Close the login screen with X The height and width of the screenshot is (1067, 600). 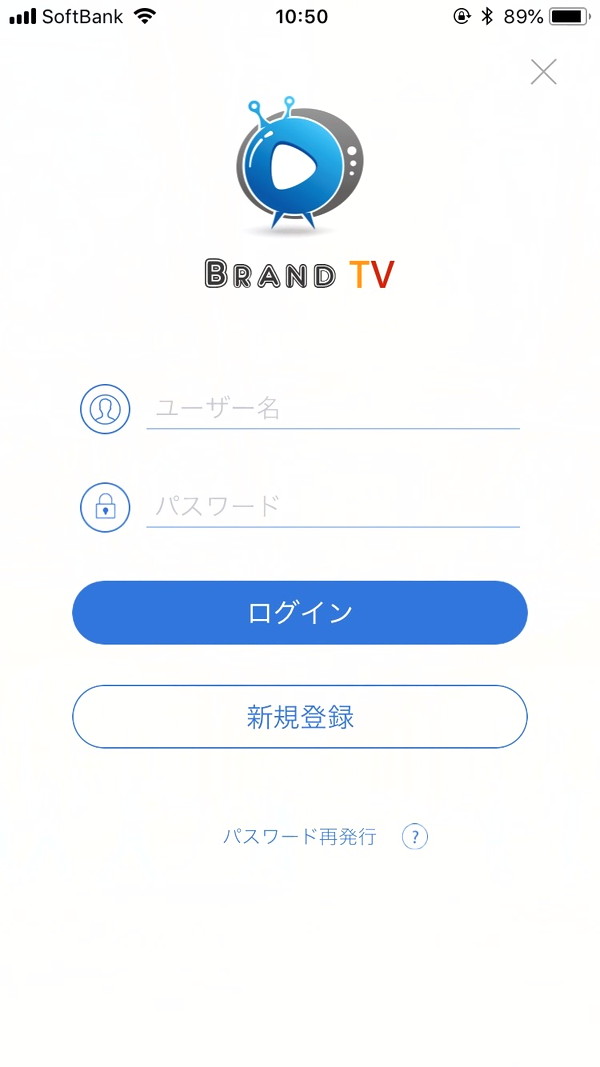(x=544, y=71)
